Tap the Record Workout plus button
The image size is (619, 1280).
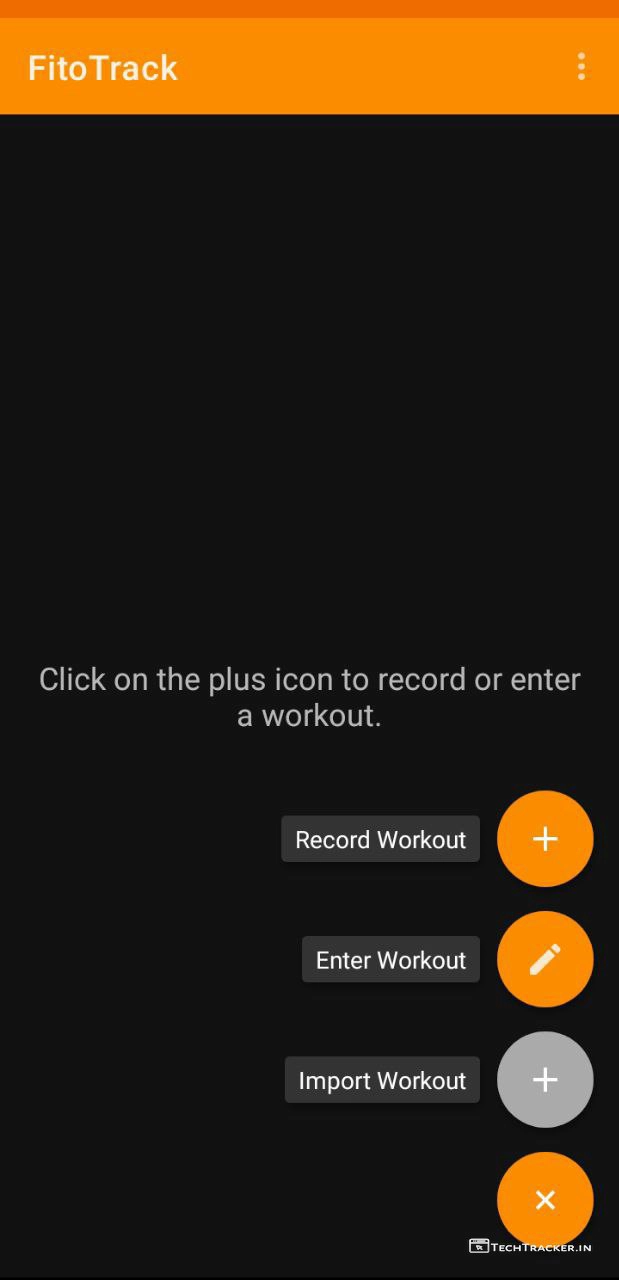click(545, 839)
